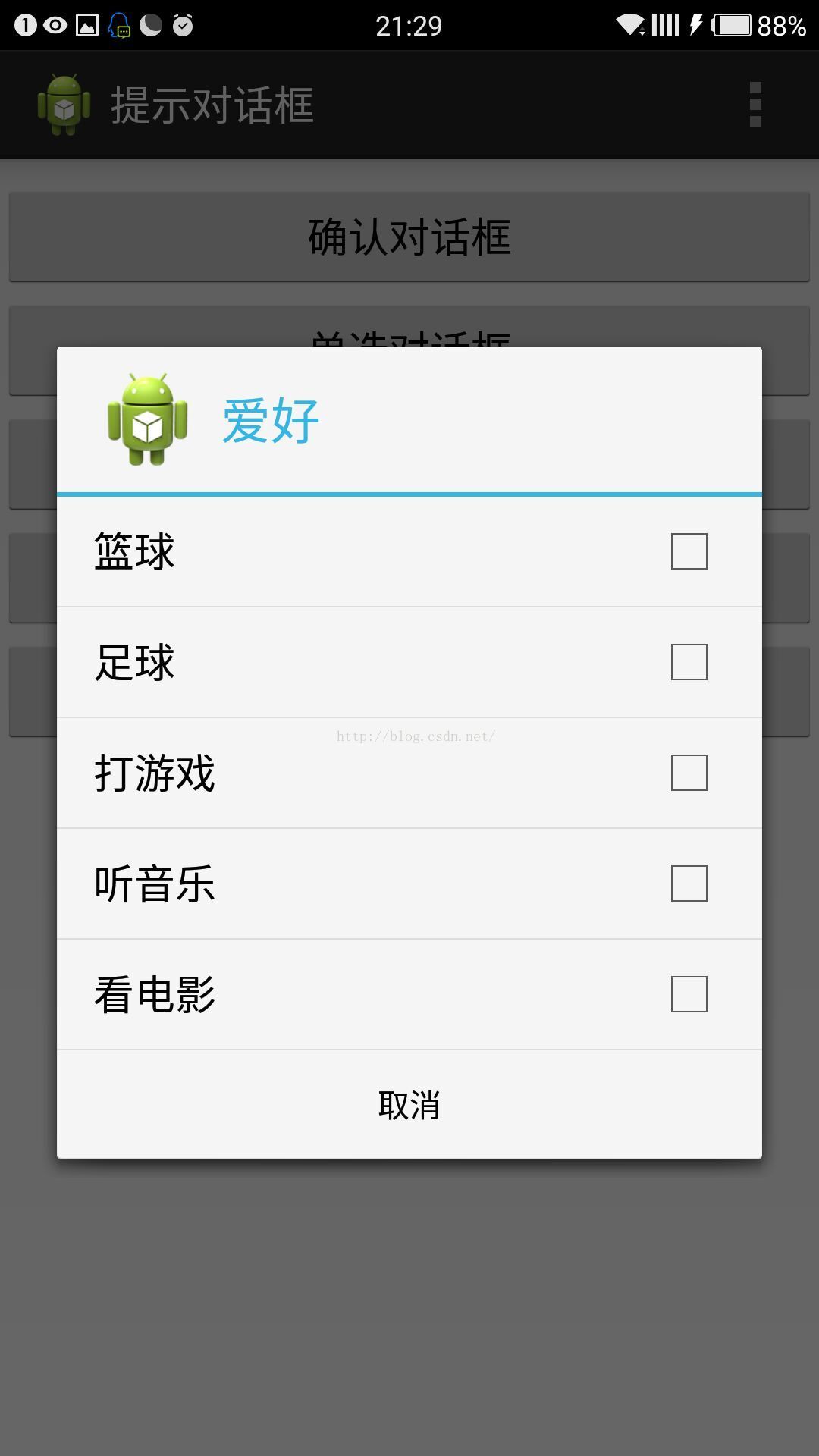The height and width of the screenshot is (1456, 819).
Task: Tick the 打游戏 checkbox
Action: point(689,773)
